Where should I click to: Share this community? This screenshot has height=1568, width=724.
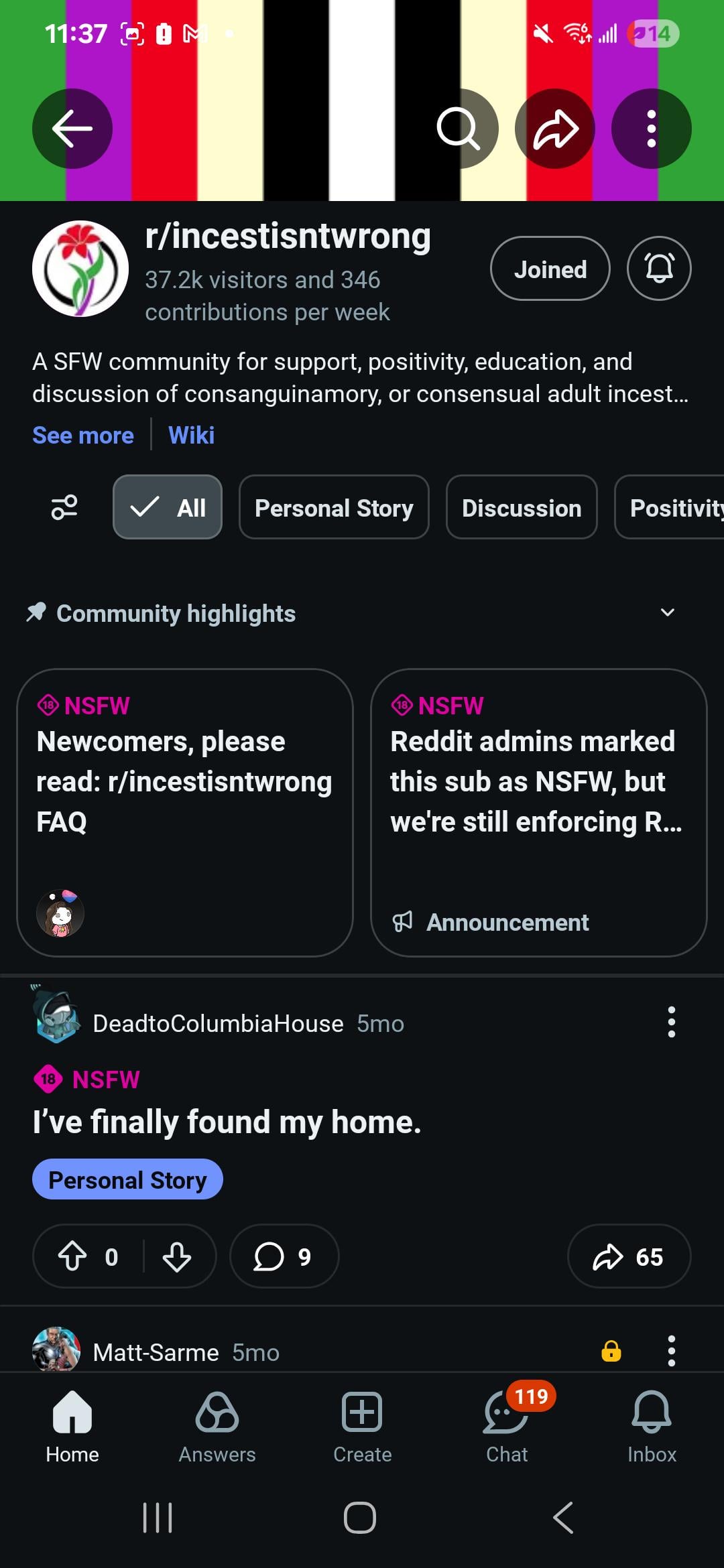[x=555, y=128]
